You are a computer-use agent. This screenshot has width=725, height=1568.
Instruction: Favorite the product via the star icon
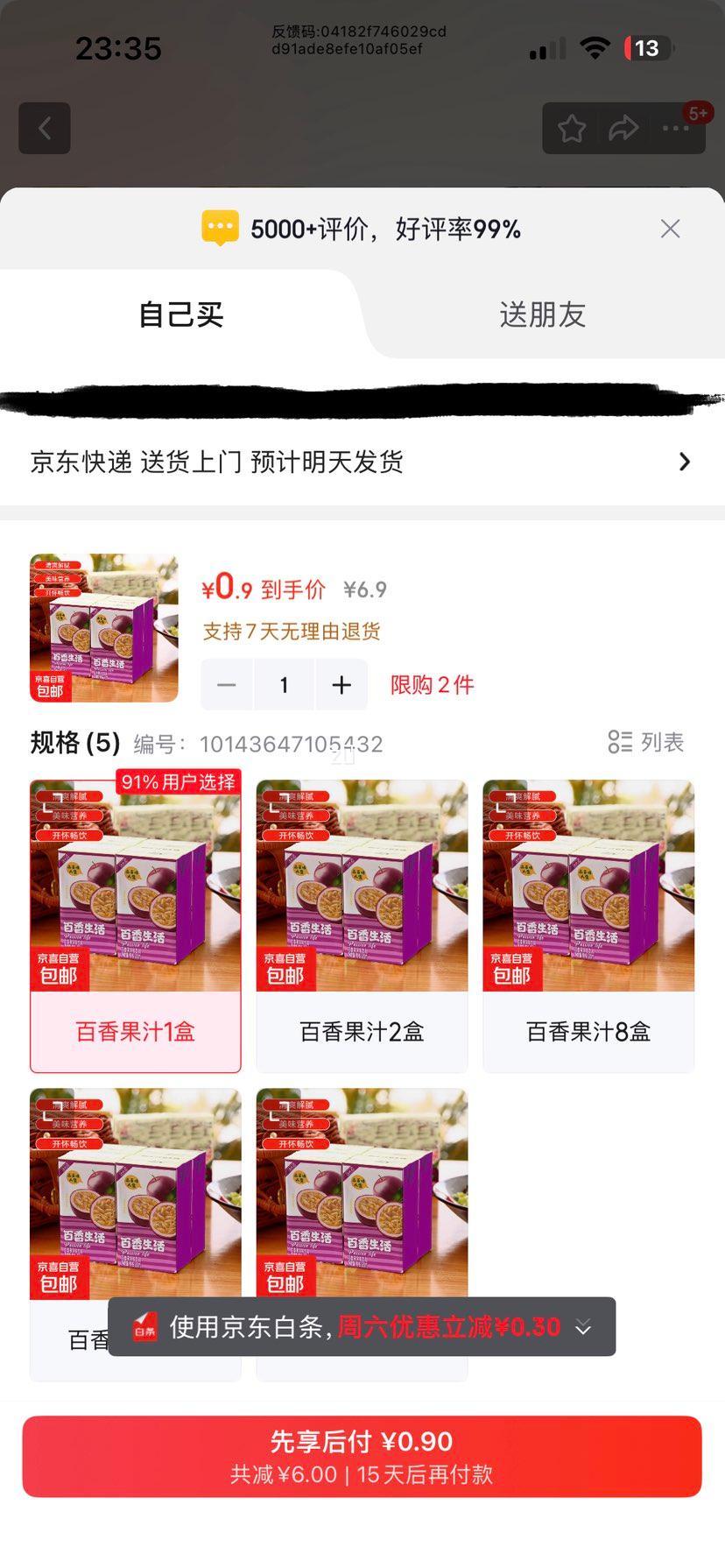572,128
